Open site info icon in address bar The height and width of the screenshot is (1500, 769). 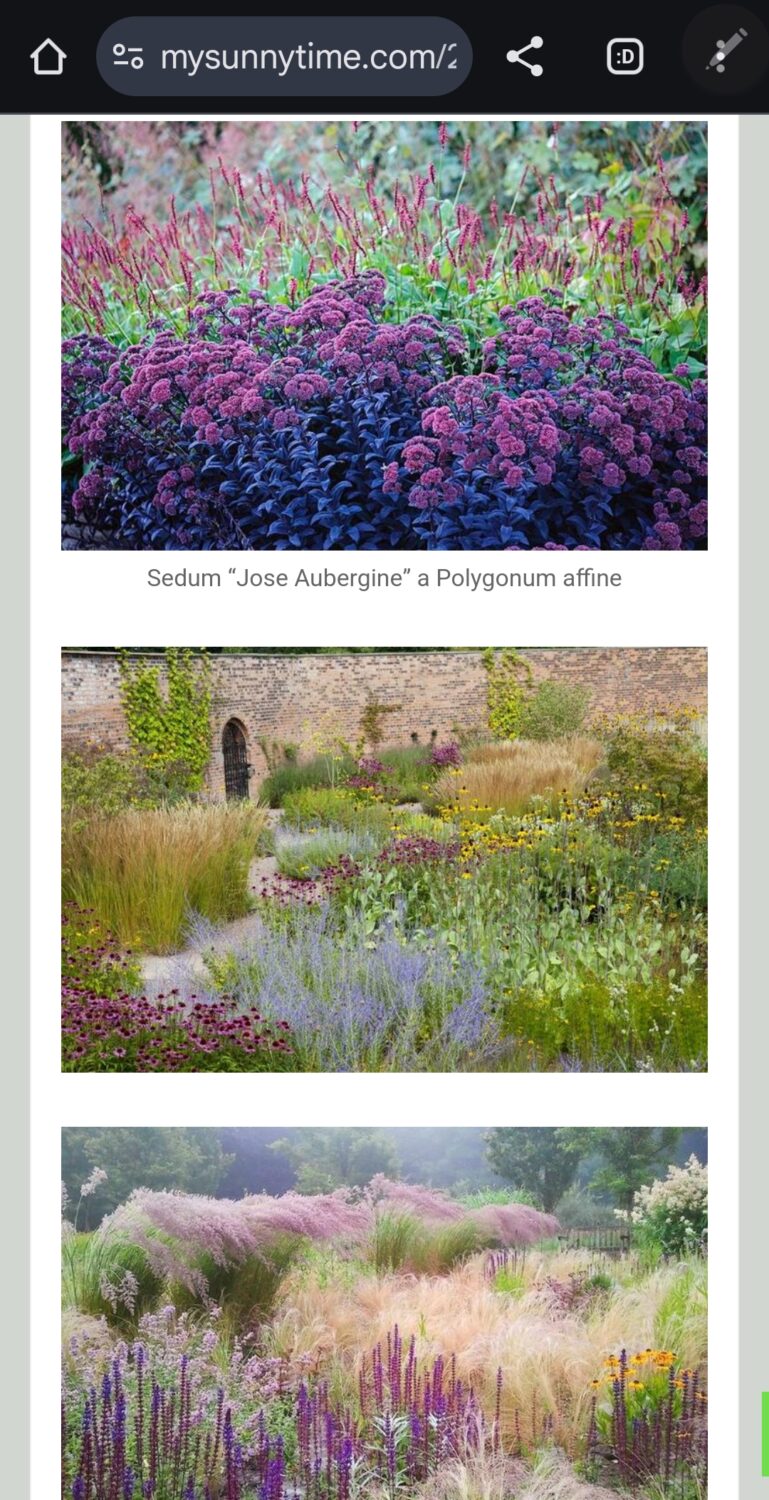[128, 57]
